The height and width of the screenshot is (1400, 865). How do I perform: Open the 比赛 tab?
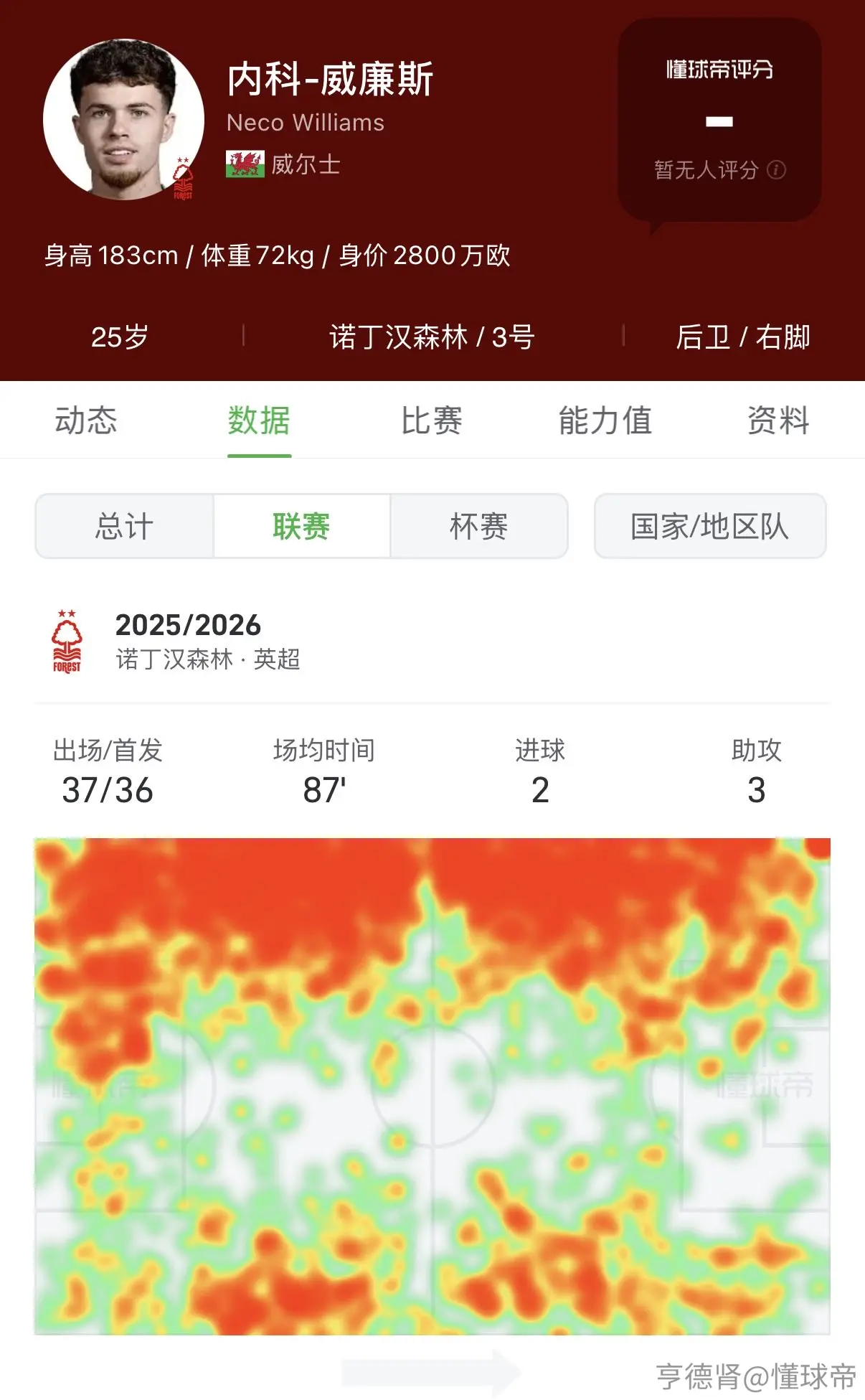432,421
